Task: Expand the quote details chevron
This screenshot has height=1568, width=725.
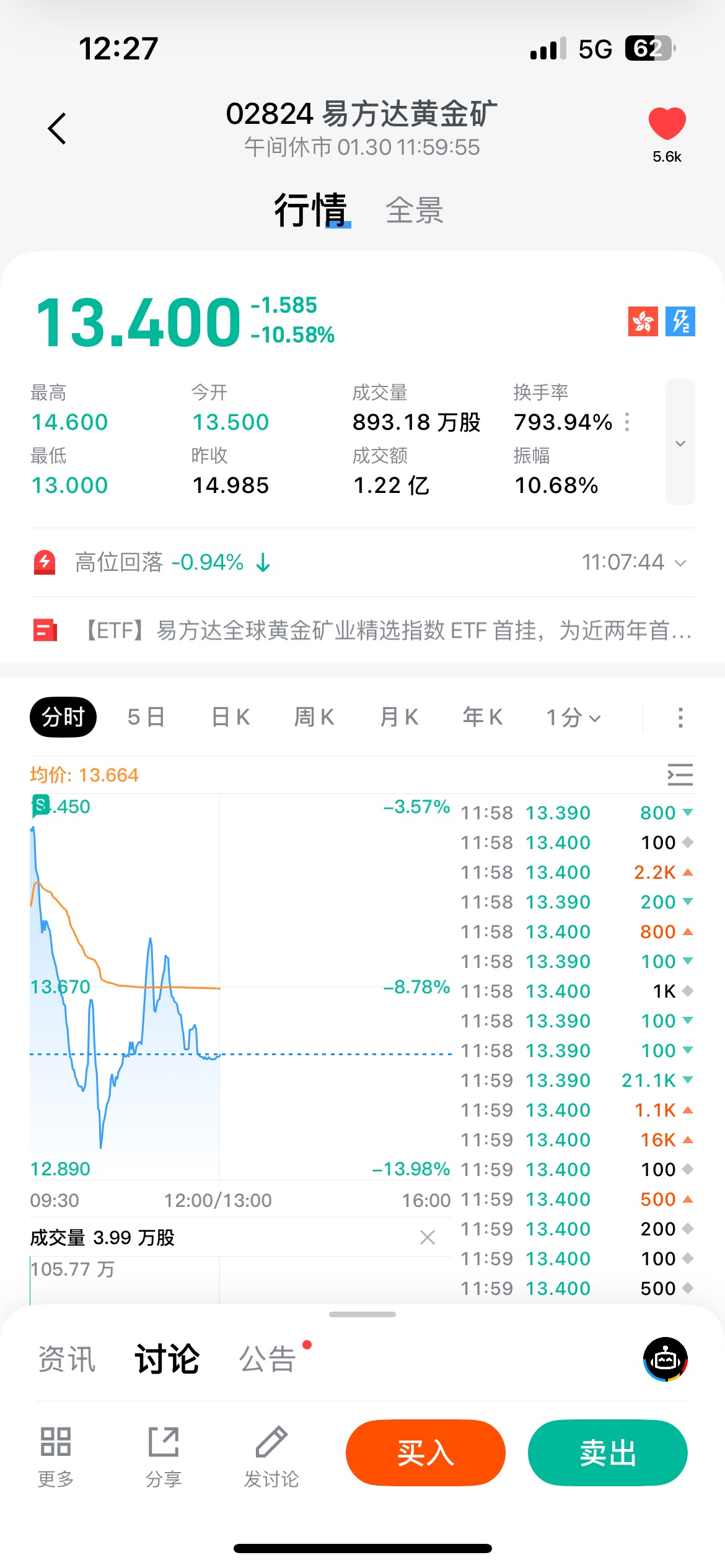Action: pyautogui.click(x=680, y=443)
